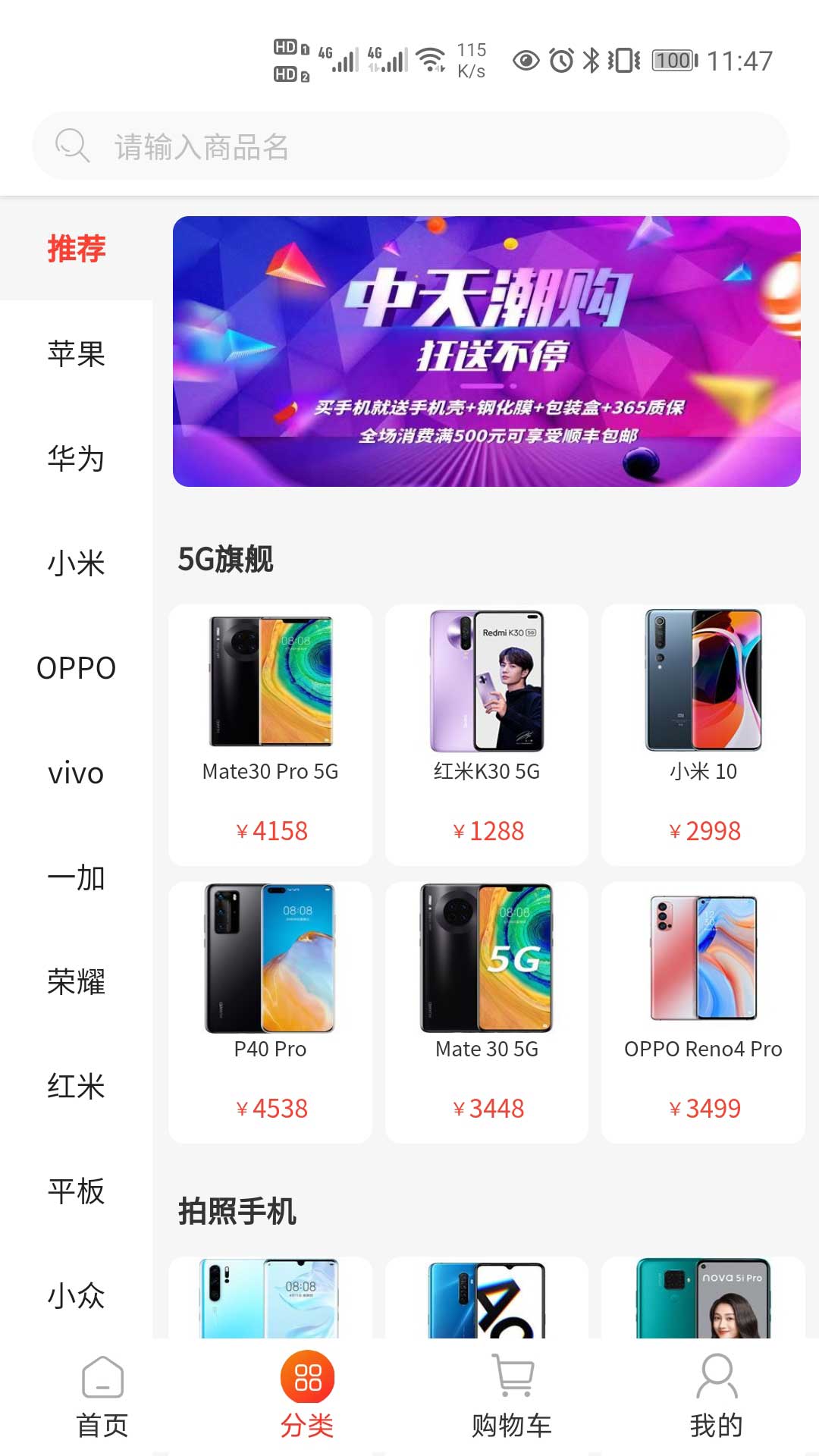Open the 购物车 shopping cart tab
The image size is (819, 1456).
[x=512, y=1397]
